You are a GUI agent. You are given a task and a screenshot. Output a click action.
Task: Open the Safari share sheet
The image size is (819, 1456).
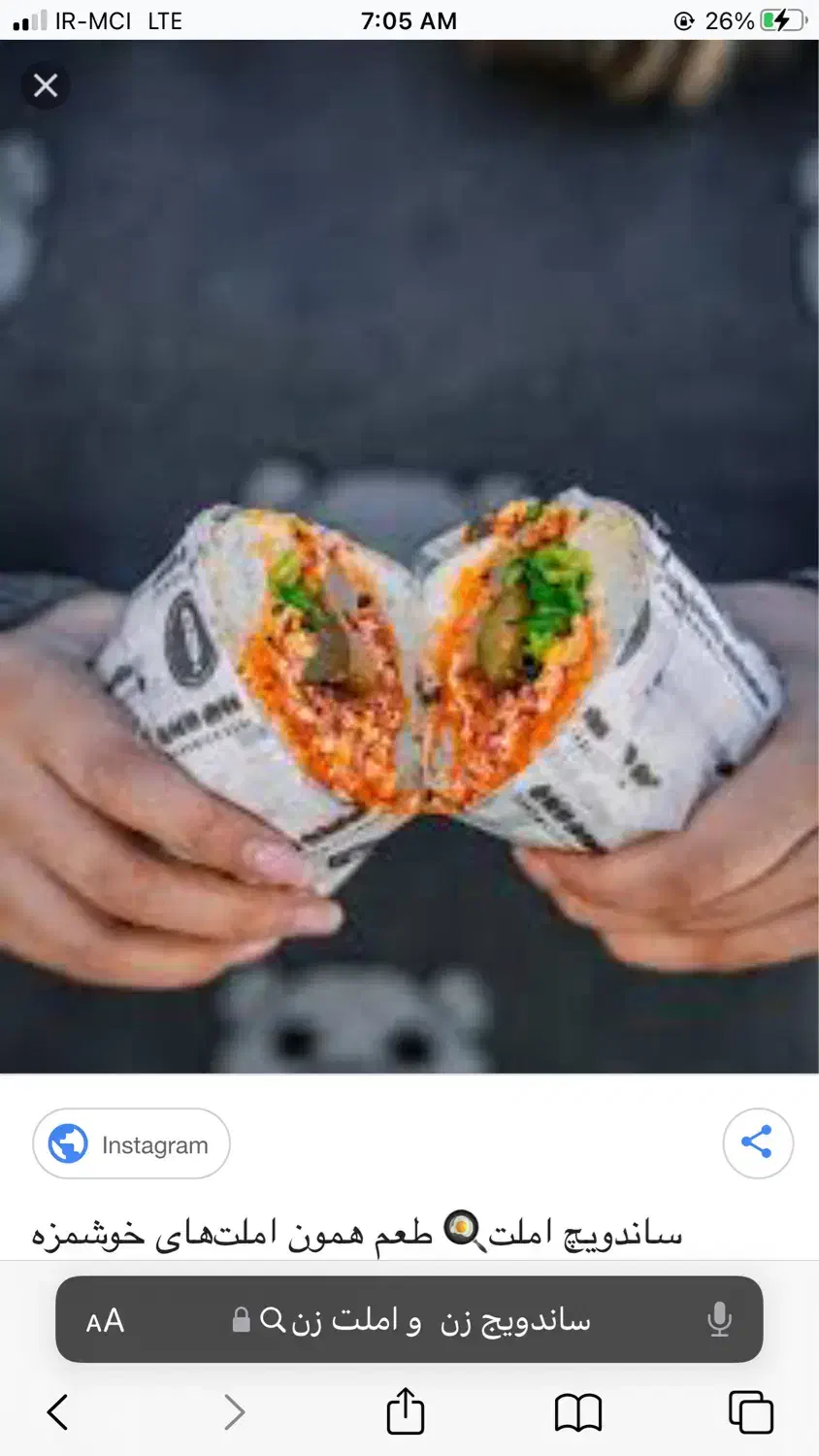pos(406,1410)
